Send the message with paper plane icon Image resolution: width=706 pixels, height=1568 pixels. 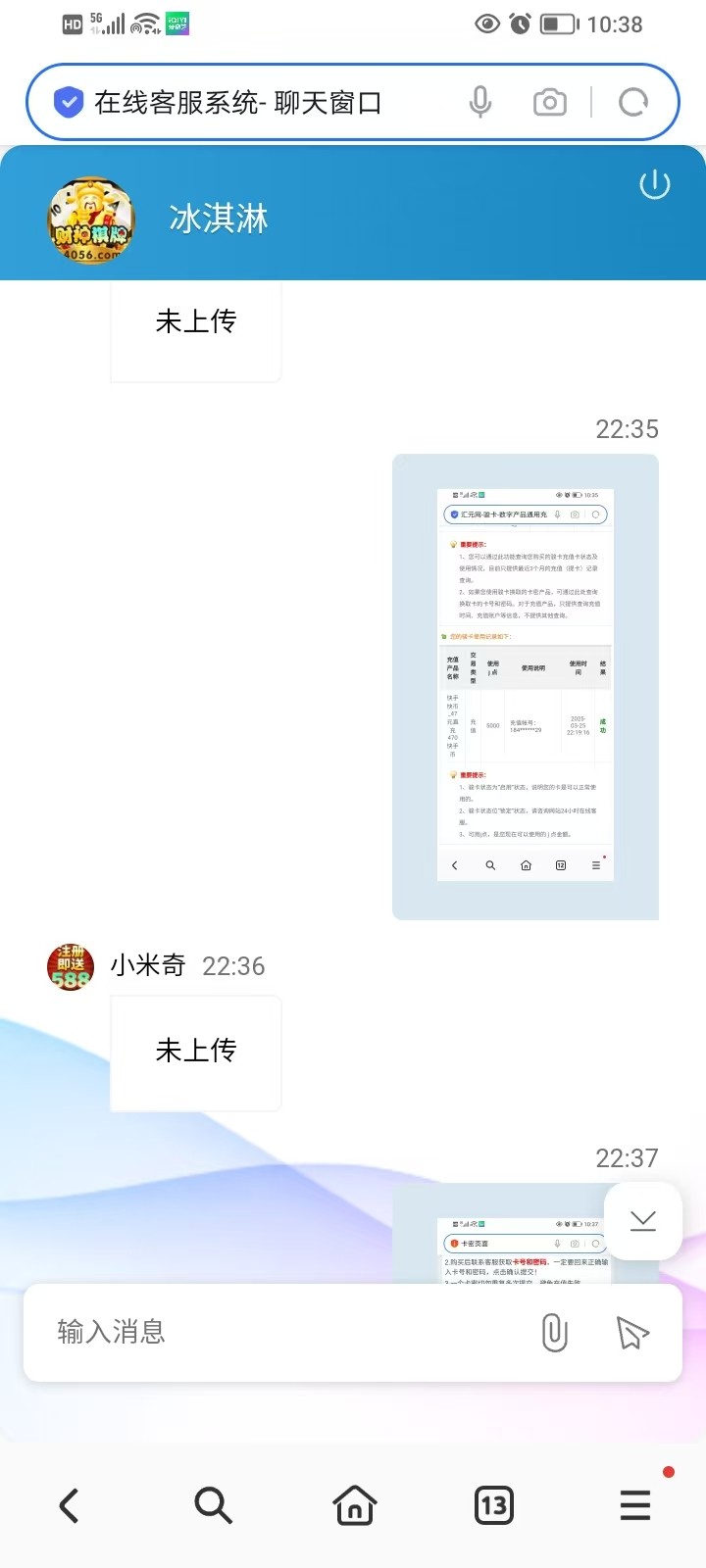[632, 1332]
